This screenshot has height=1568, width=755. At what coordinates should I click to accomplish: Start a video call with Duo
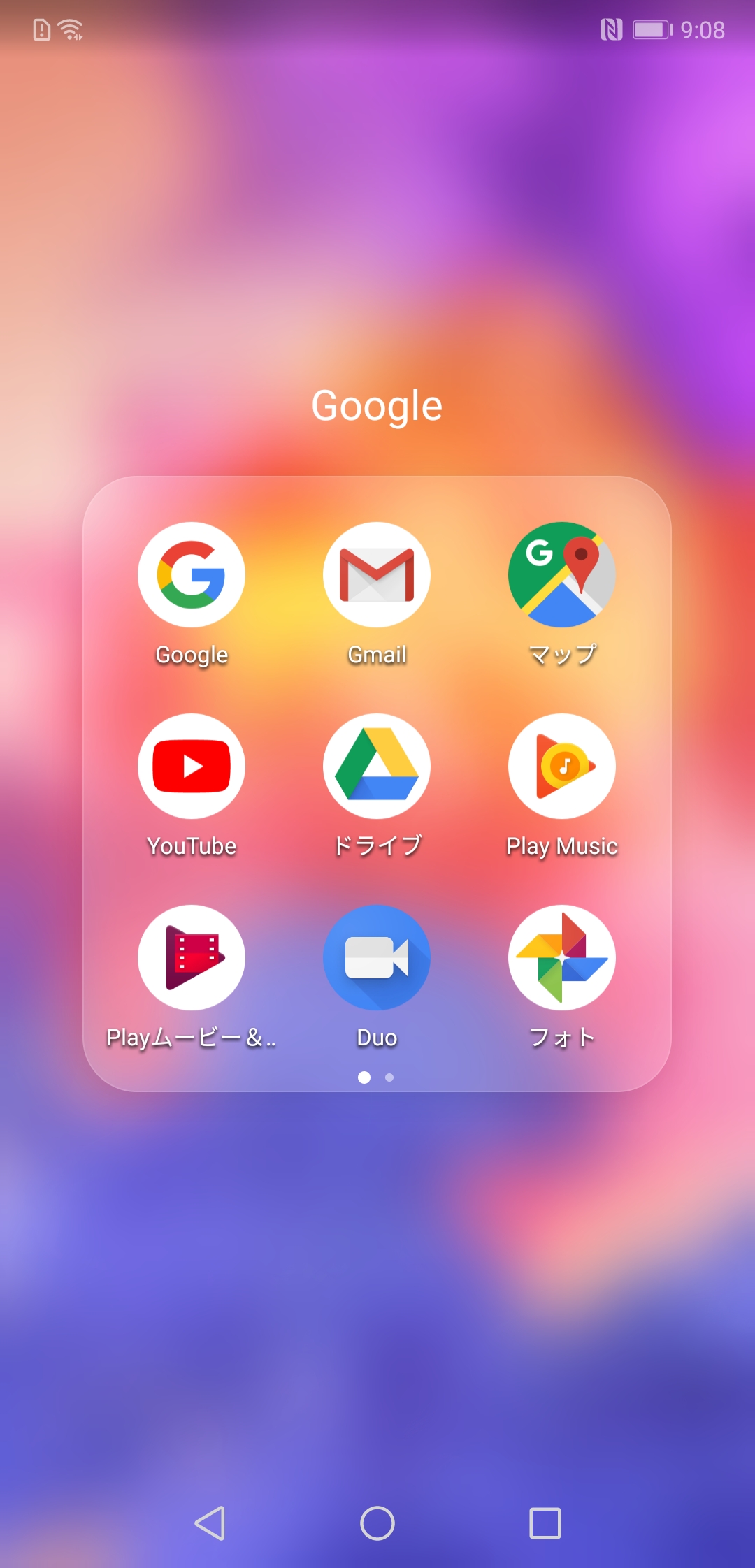(377, 957)
